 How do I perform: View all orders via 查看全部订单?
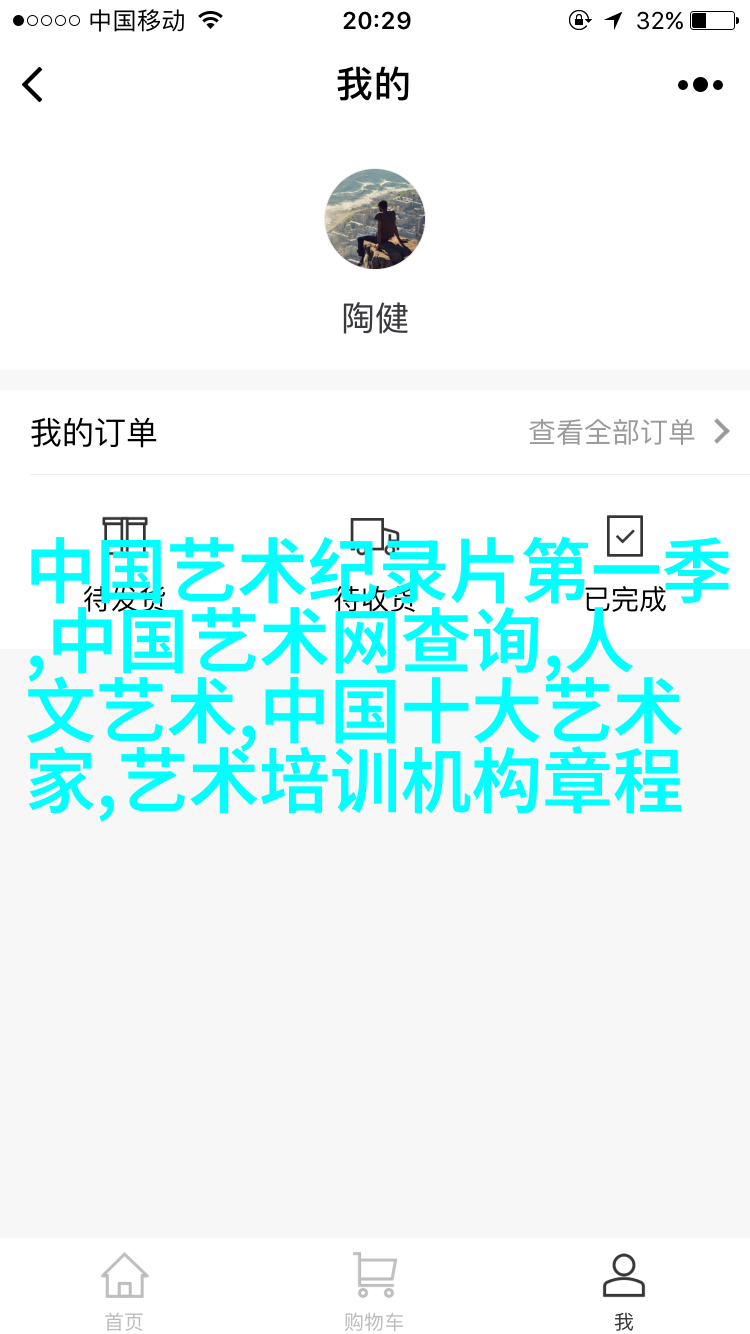point(629,432)
